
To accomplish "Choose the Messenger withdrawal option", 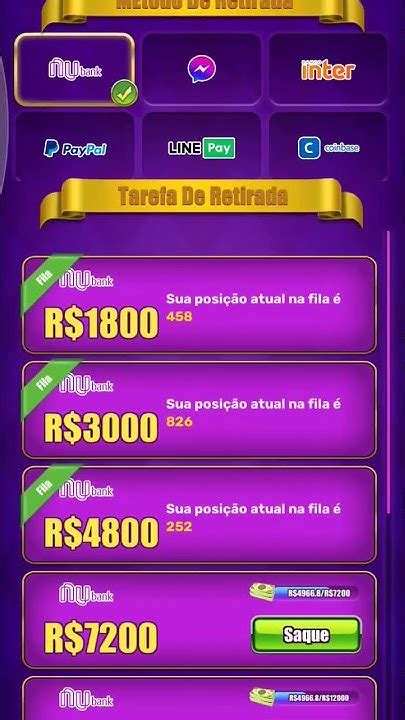I will click(202, 70).
